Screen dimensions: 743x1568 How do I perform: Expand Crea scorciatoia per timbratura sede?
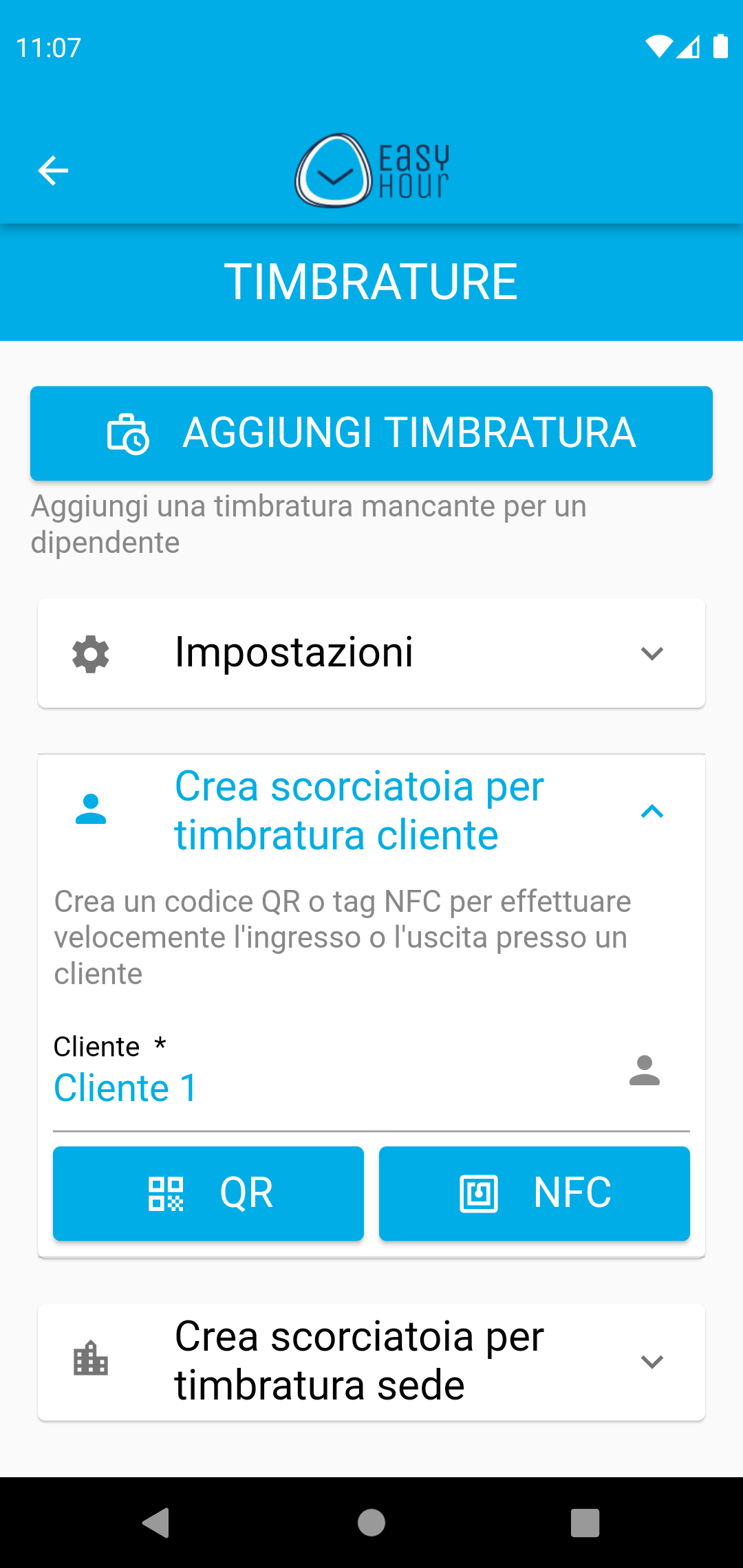coord(371,1362)
